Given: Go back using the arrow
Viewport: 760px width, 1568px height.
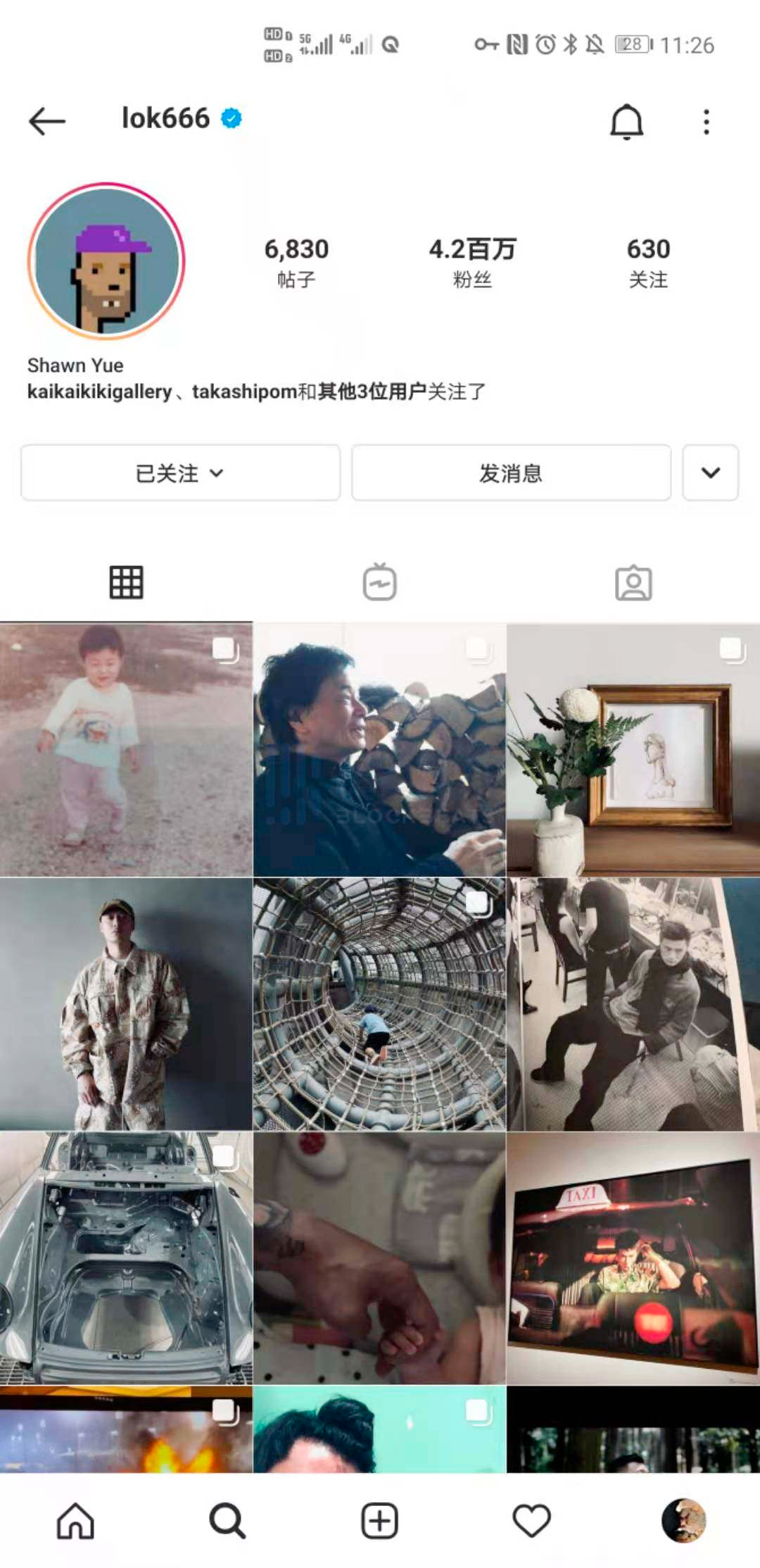Looking at the screenshot, I should click(47, 121).
